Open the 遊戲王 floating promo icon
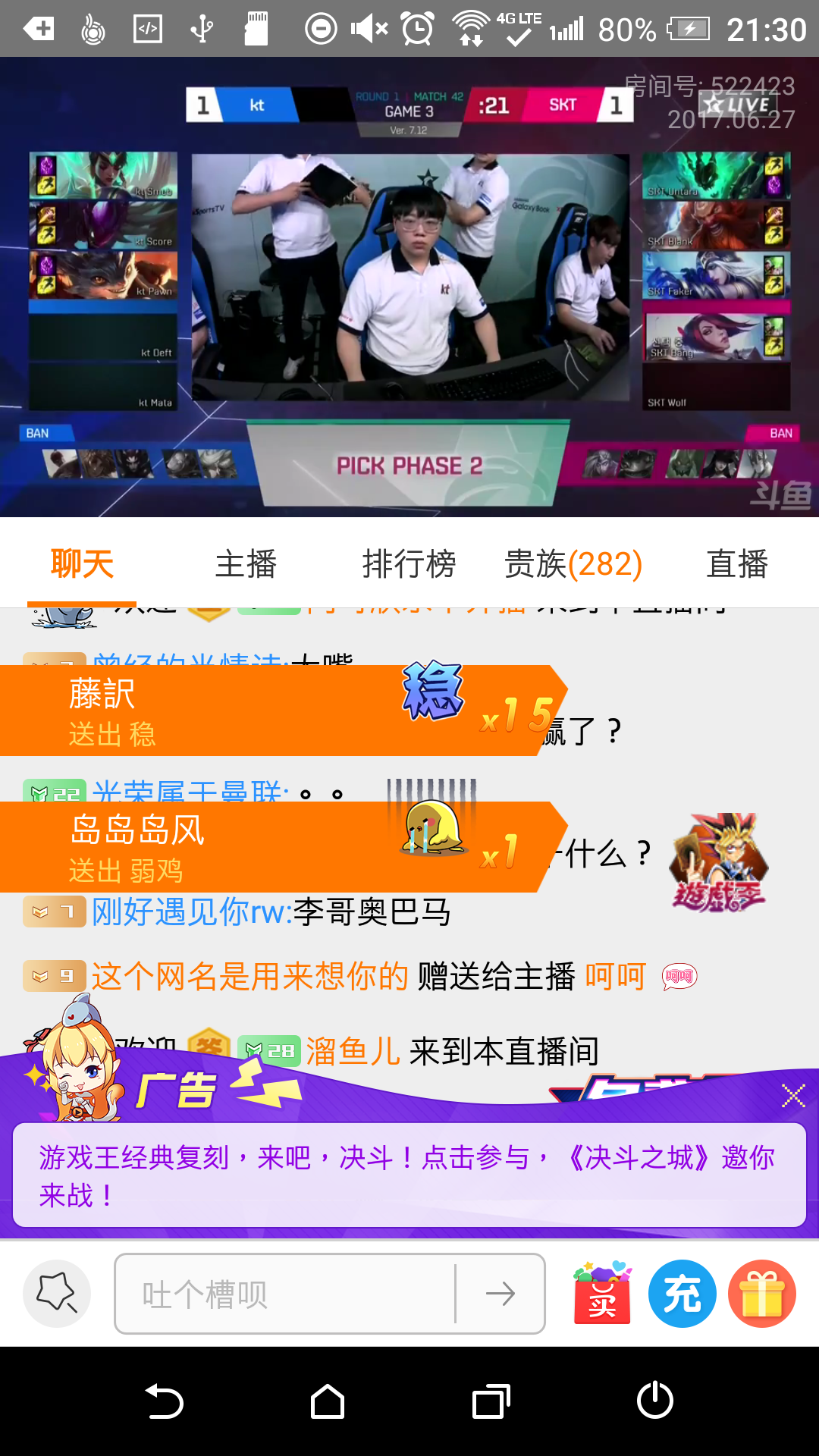This screenshot has height=1456, width=819. [719, 862]
